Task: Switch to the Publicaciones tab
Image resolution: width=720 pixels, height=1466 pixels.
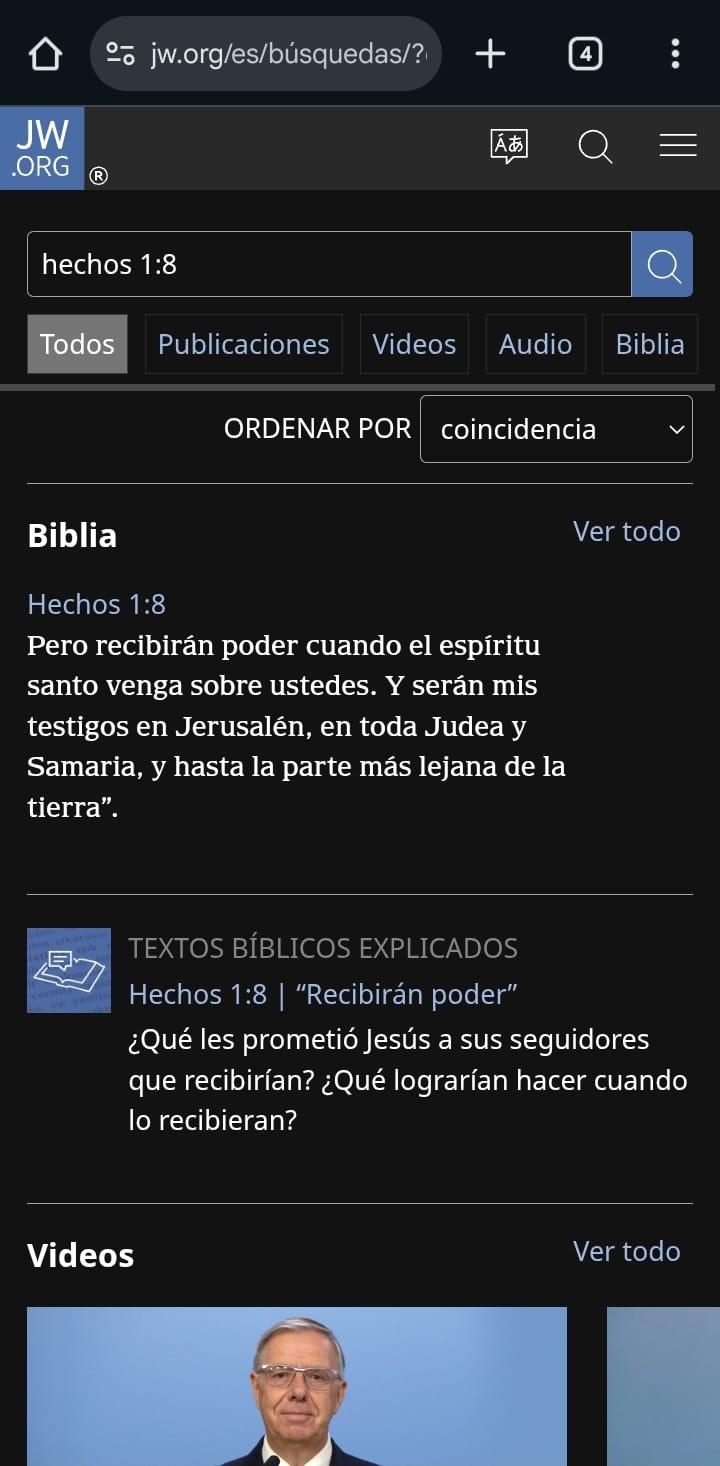Action: click(243, 344)
